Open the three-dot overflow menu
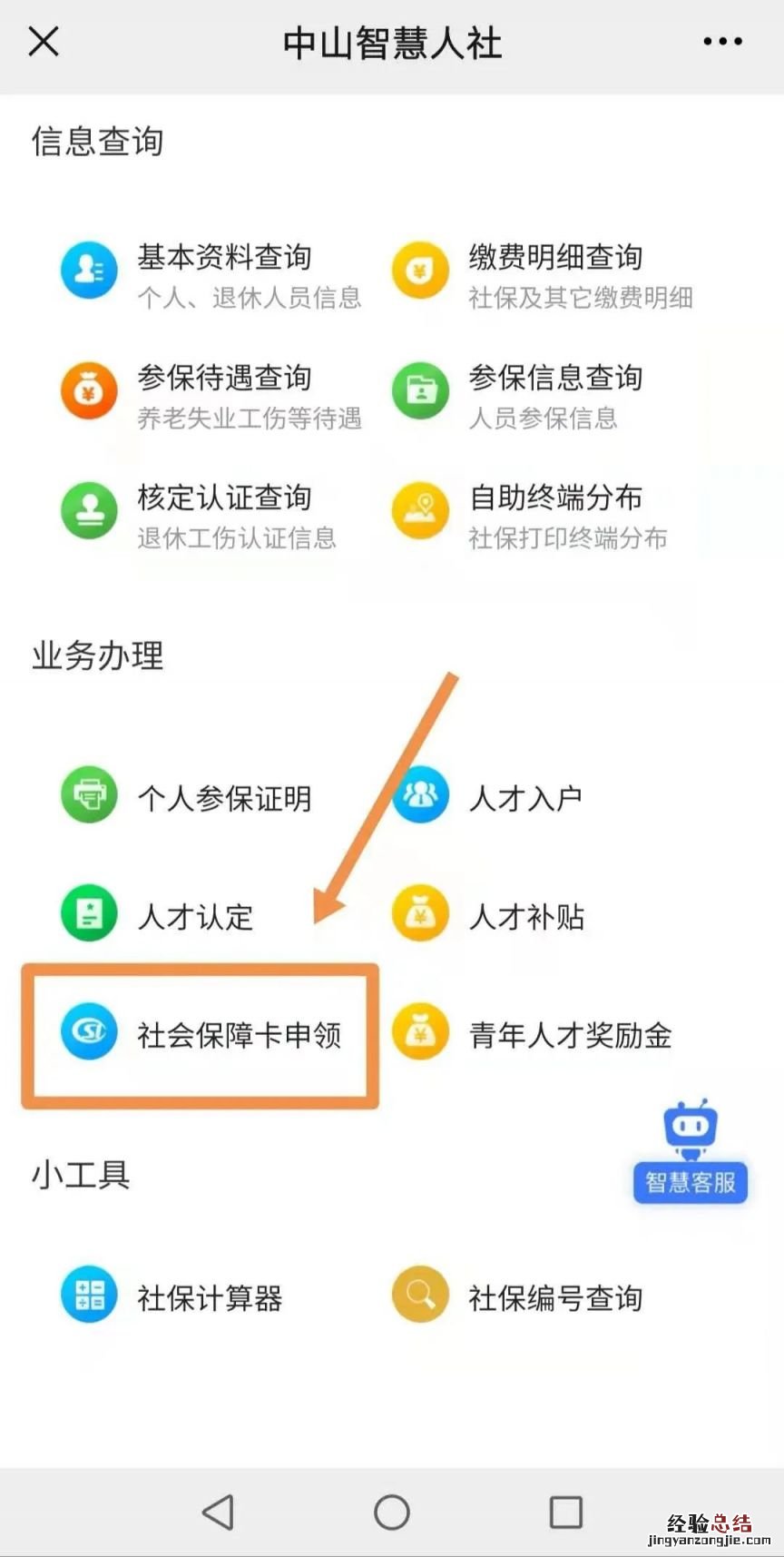The image size is (784, 1557). click(x=722, y=42)
